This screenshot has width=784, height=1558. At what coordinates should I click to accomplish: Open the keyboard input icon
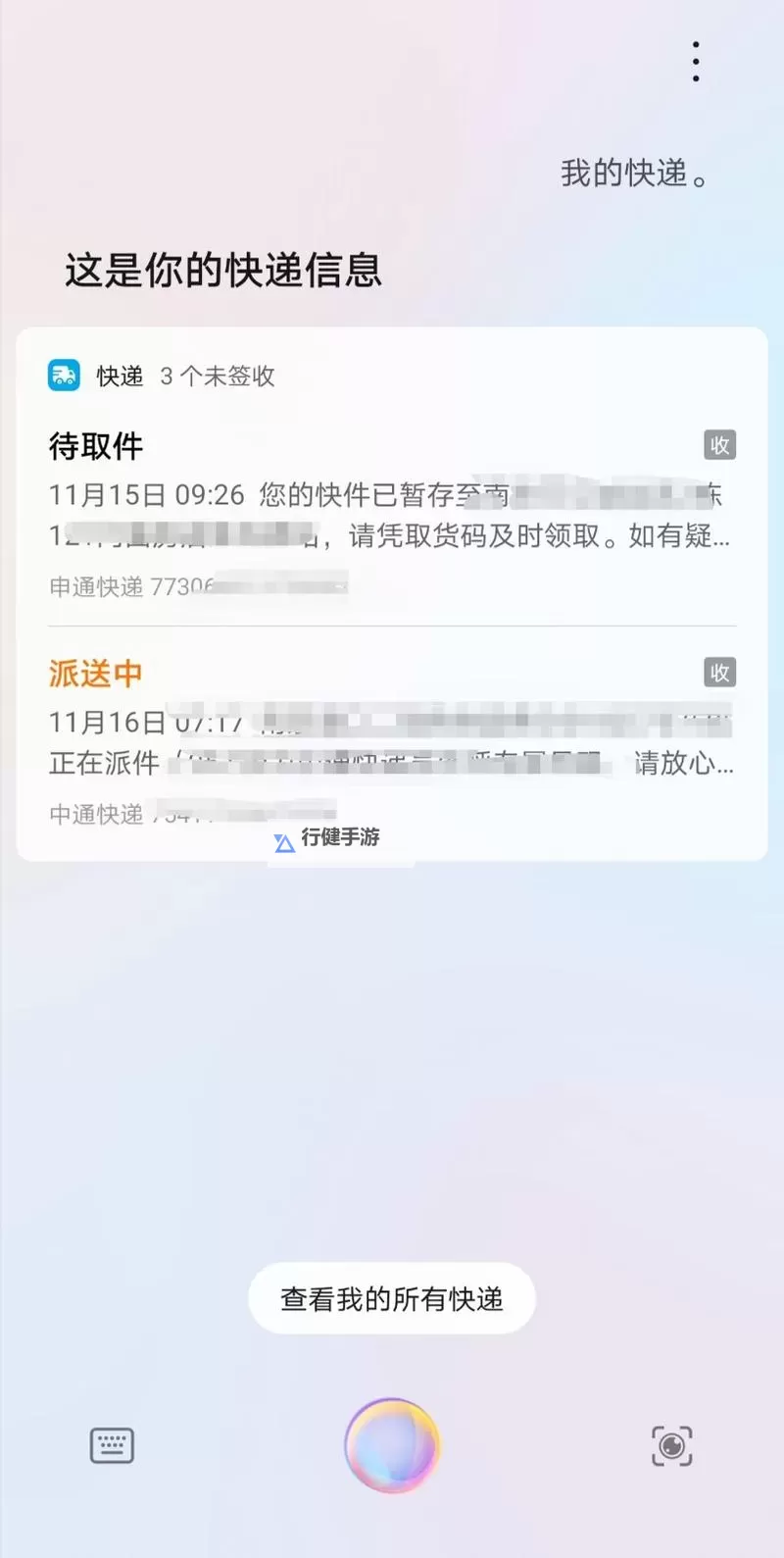[x=111, y=1443]
